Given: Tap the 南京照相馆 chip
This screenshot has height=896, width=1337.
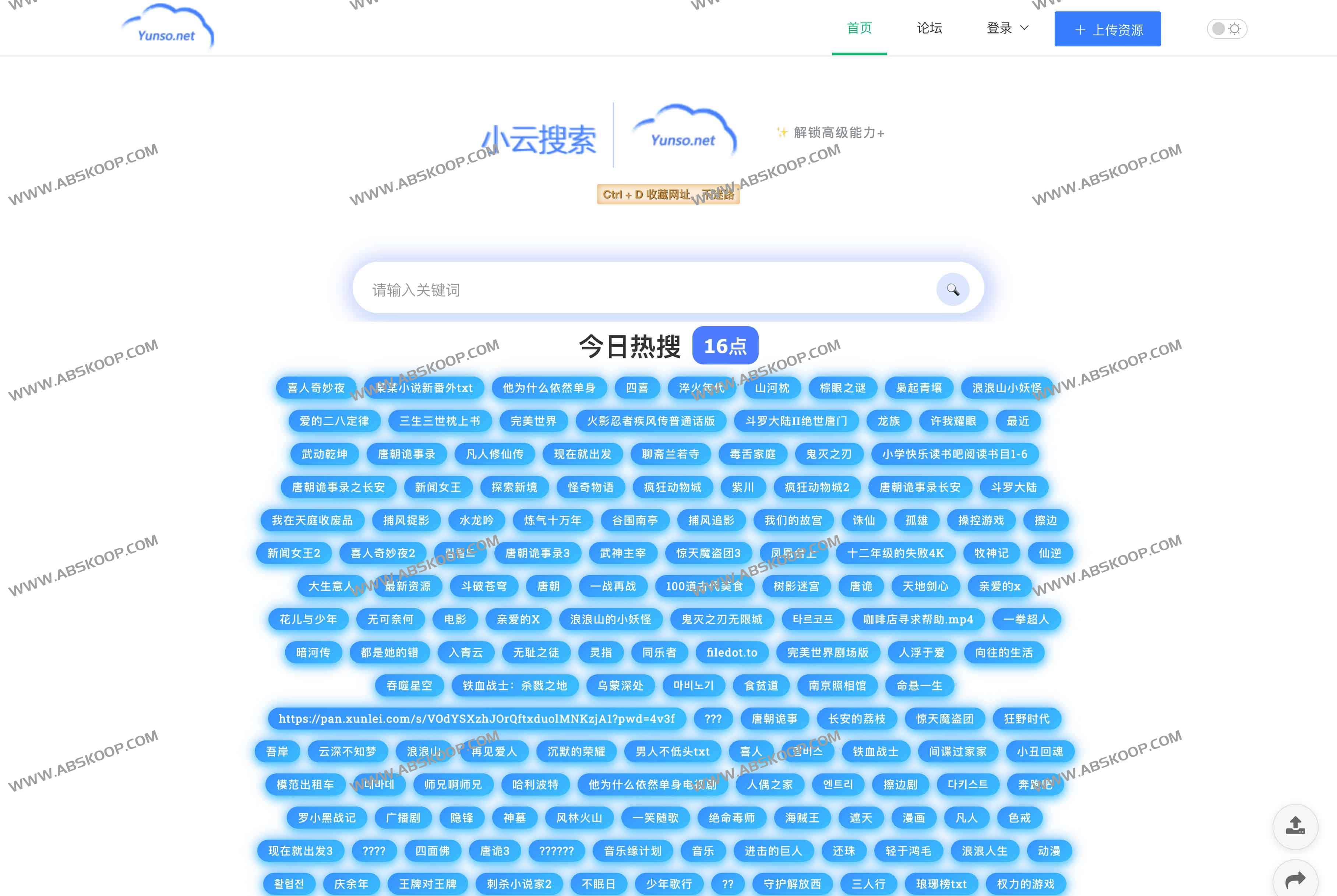Looking at the screenshot, I should 836,686.
